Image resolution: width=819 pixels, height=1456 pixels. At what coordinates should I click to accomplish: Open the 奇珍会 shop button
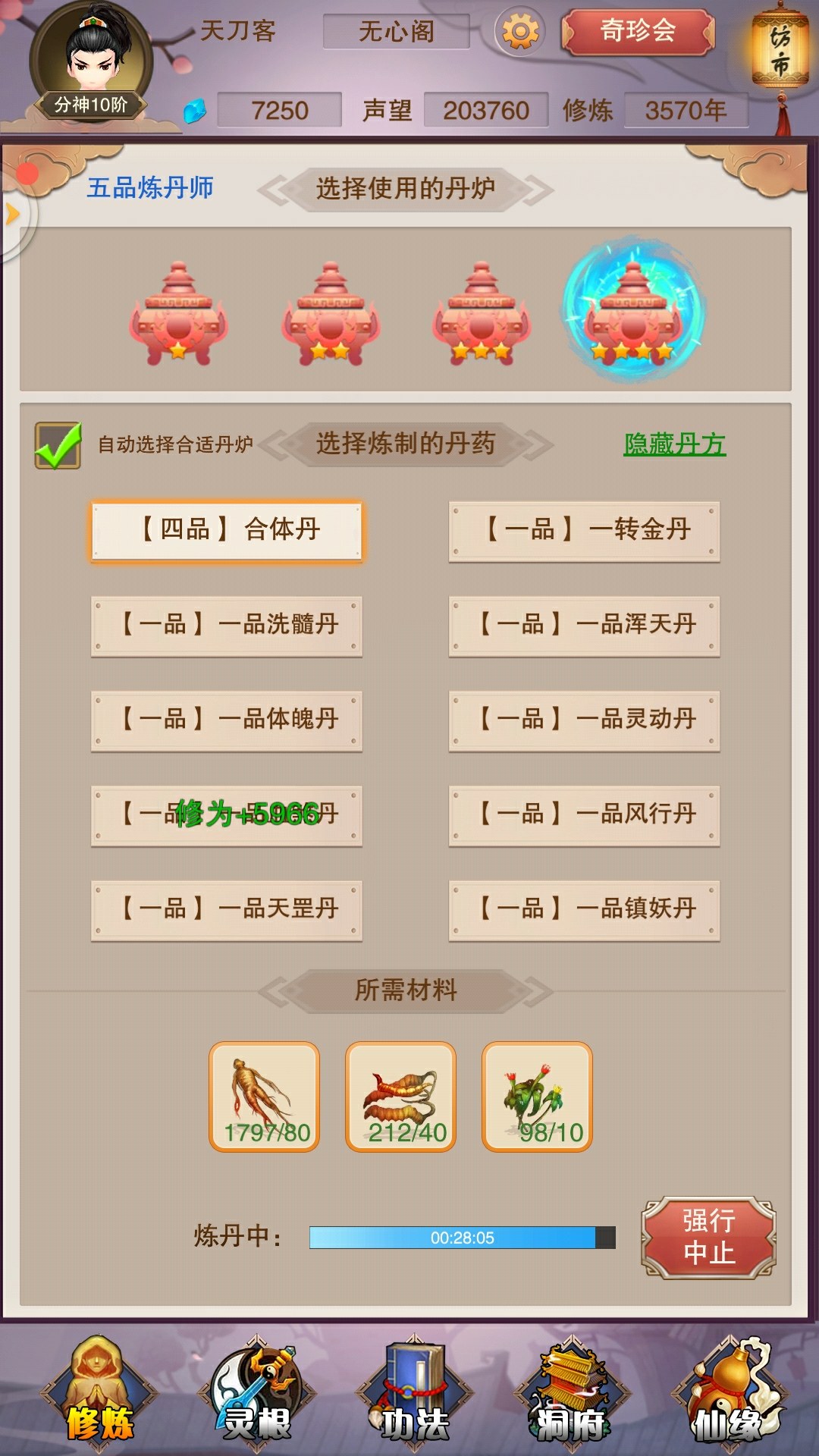[x=638, y=32]
